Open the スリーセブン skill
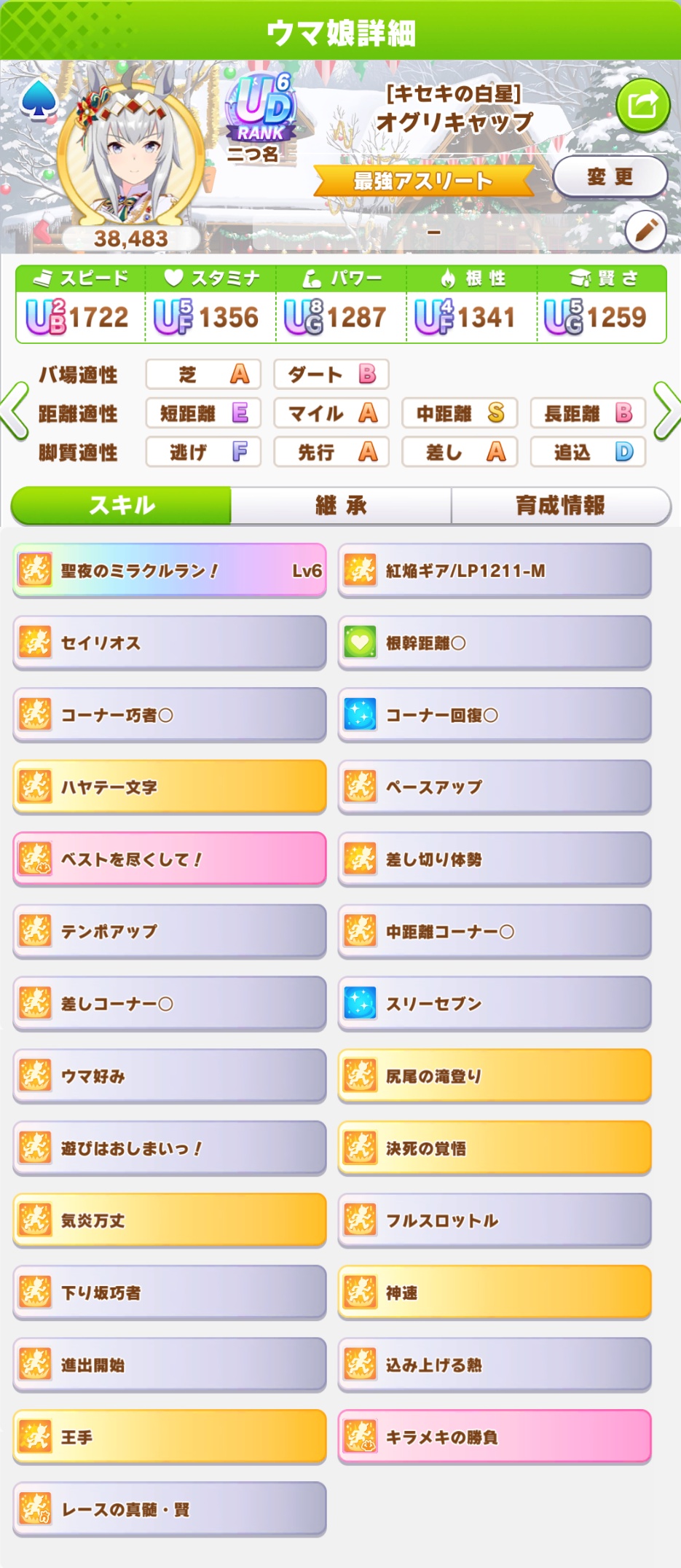This screenshot has width=681, height=1568. tap(494, 1003)
